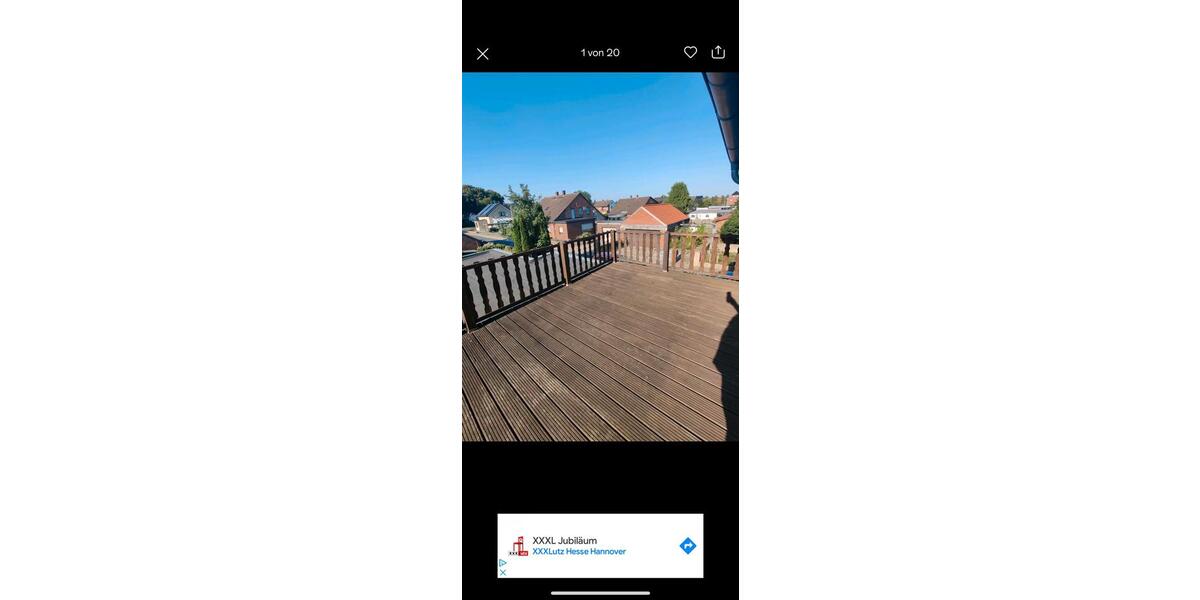
Task: Favorite this listing with the heart icon
Action: (x=690, y=52)
